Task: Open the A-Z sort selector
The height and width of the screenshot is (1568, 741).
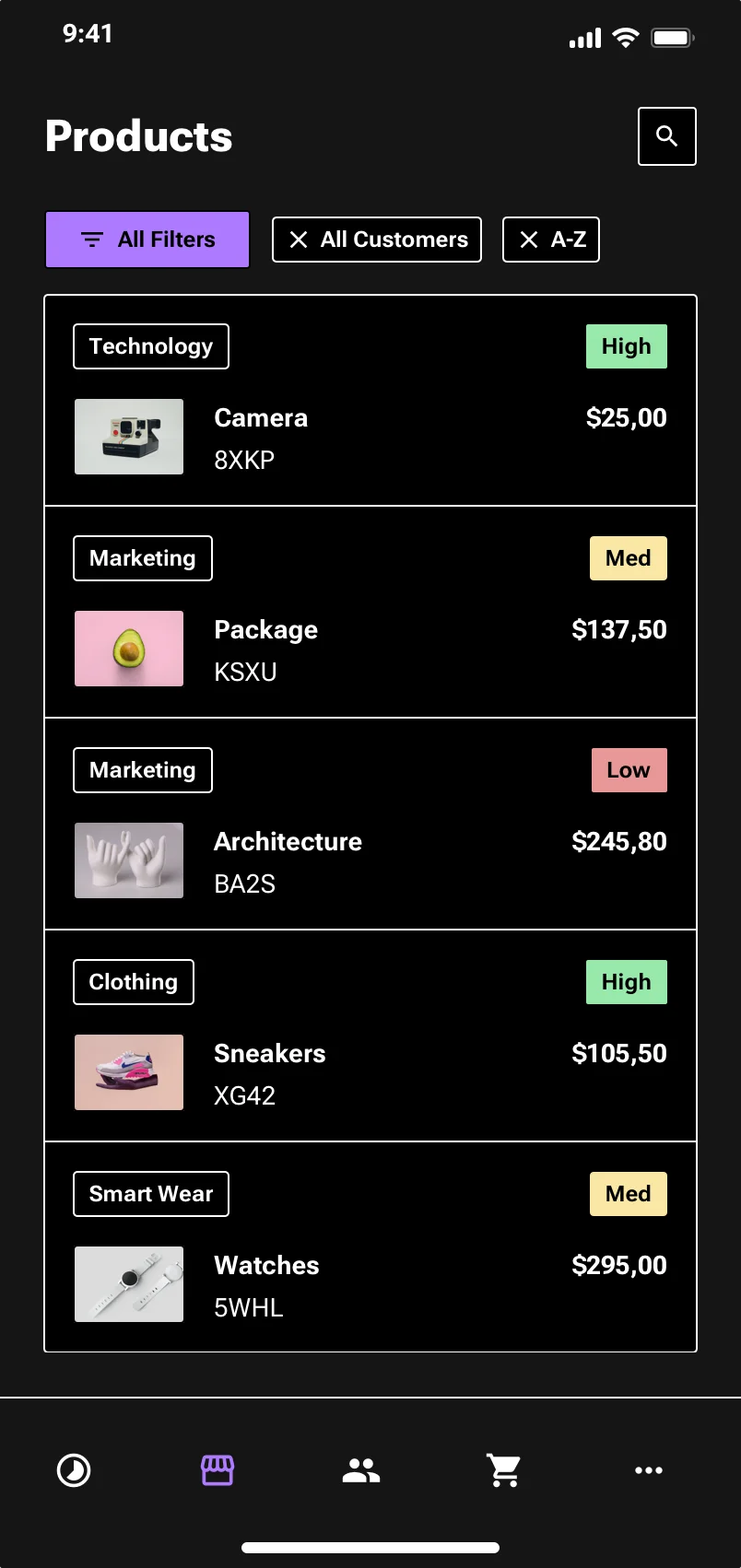Action: pyautogui.click(x=550, y=240)
